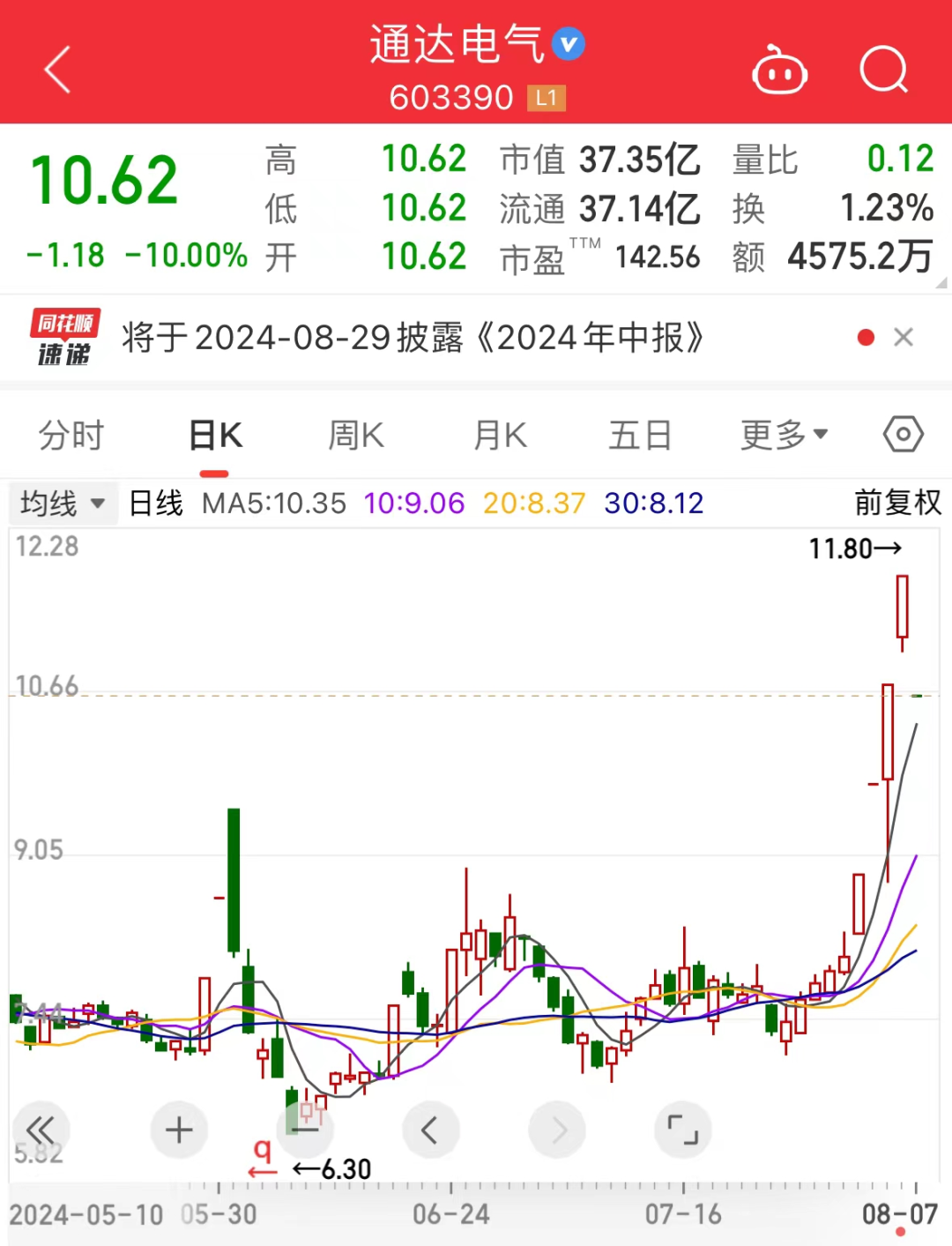Image resolution: width=952 pixels, height=1246 pixels.
Task: Open the robot assistant icon
Action: click(779, 71)
